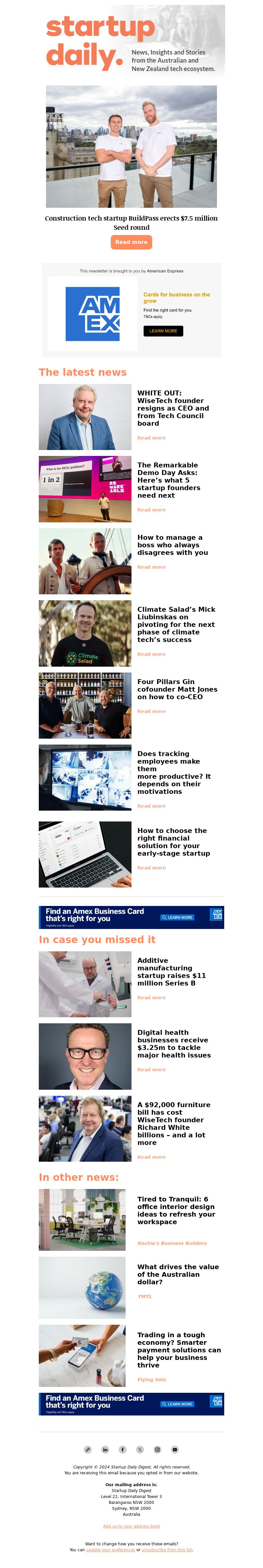Open the American Express Learn More button
Screen dimensions: 263x1568
coord(163,331)
